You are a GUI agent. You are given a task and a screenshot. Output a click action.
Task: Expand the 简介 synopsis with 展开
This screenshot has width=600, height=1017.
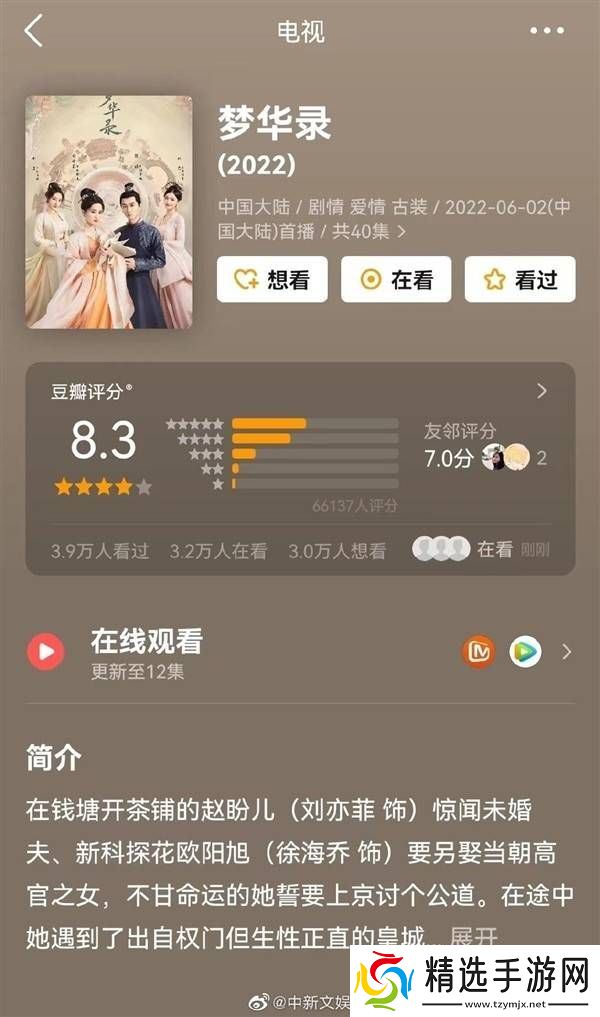click(473, 938)
